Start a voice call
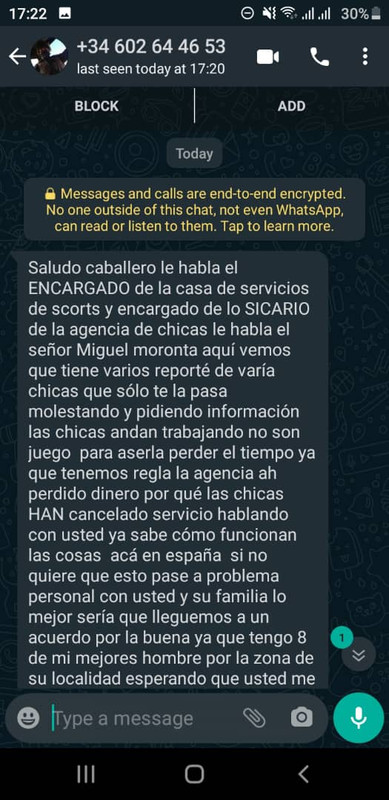 (320, 57)
